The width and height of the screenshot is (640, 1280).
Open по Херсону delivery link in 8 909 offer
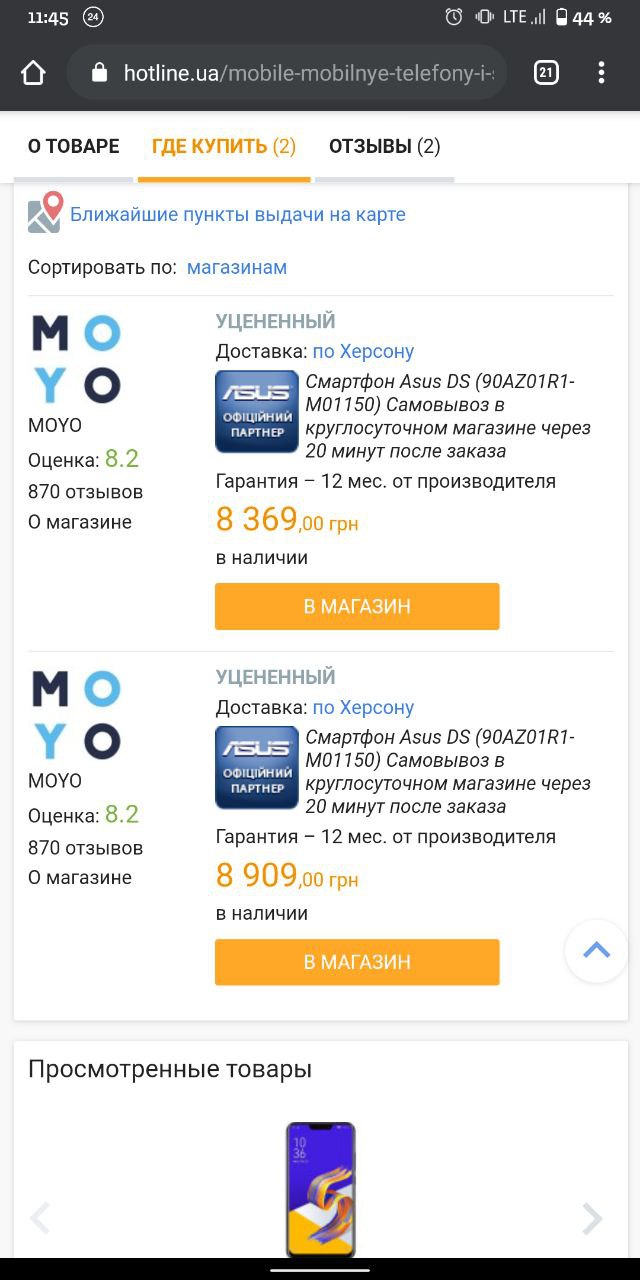(363, 707)
